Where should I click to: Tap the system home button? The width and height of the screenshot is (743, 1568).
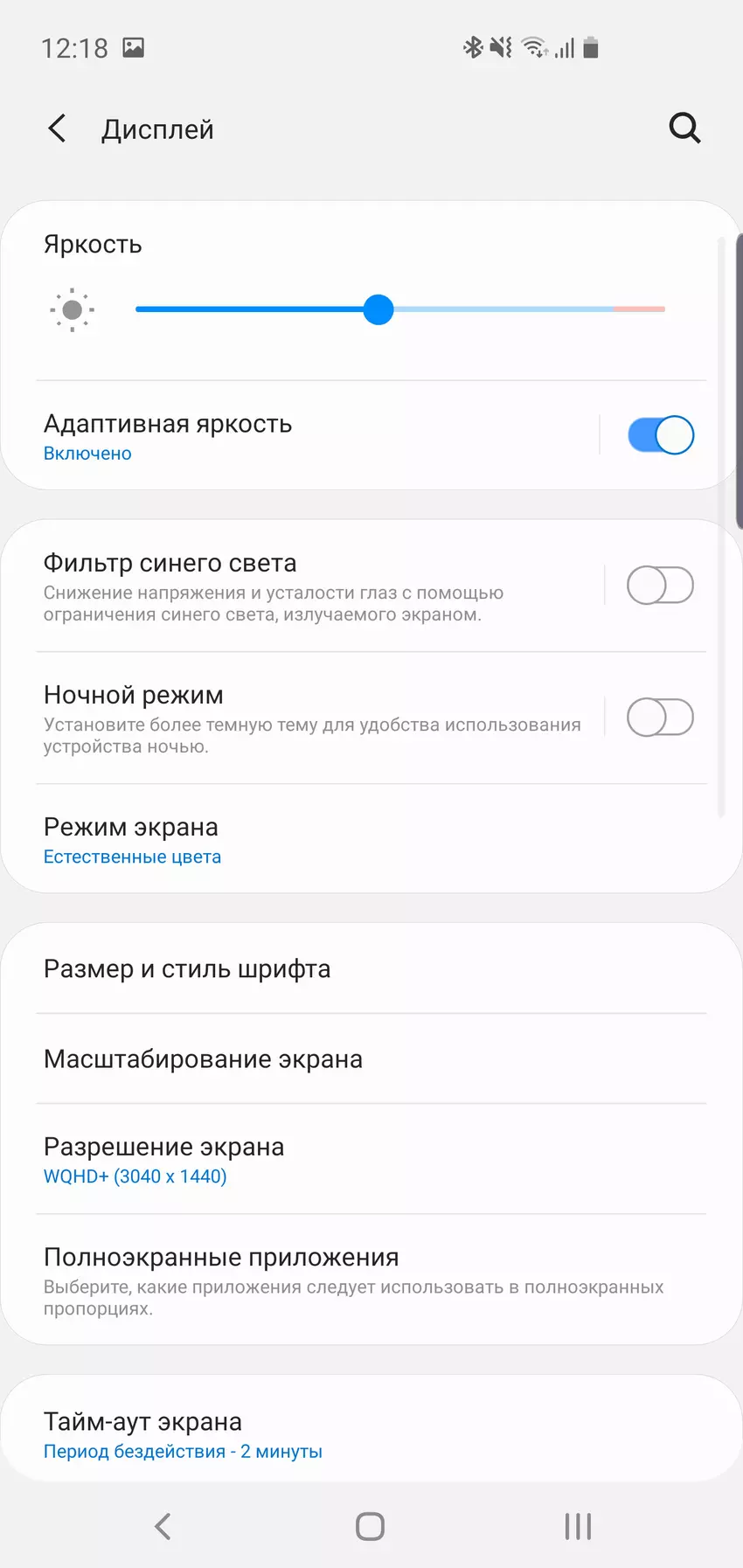coord(371,1527)
